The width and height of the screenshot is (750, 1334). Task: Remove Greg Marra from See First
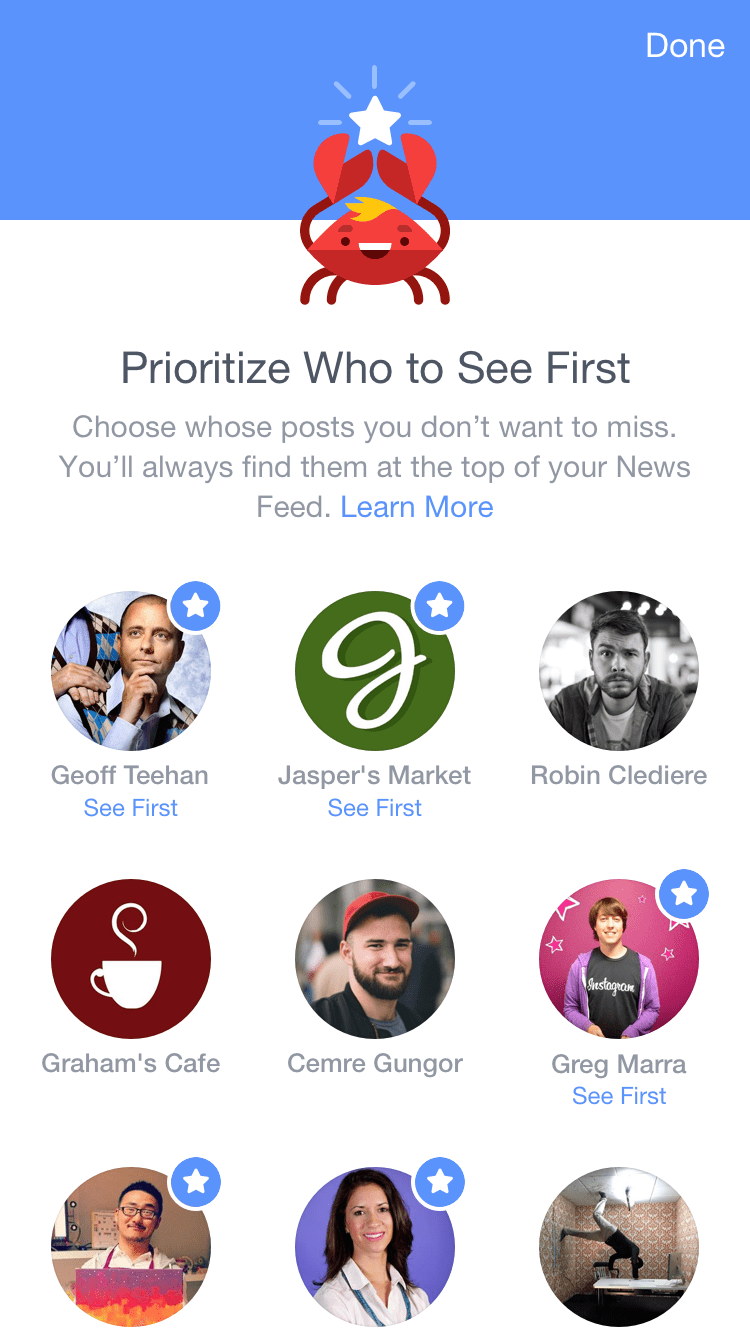tap(619, 959)
